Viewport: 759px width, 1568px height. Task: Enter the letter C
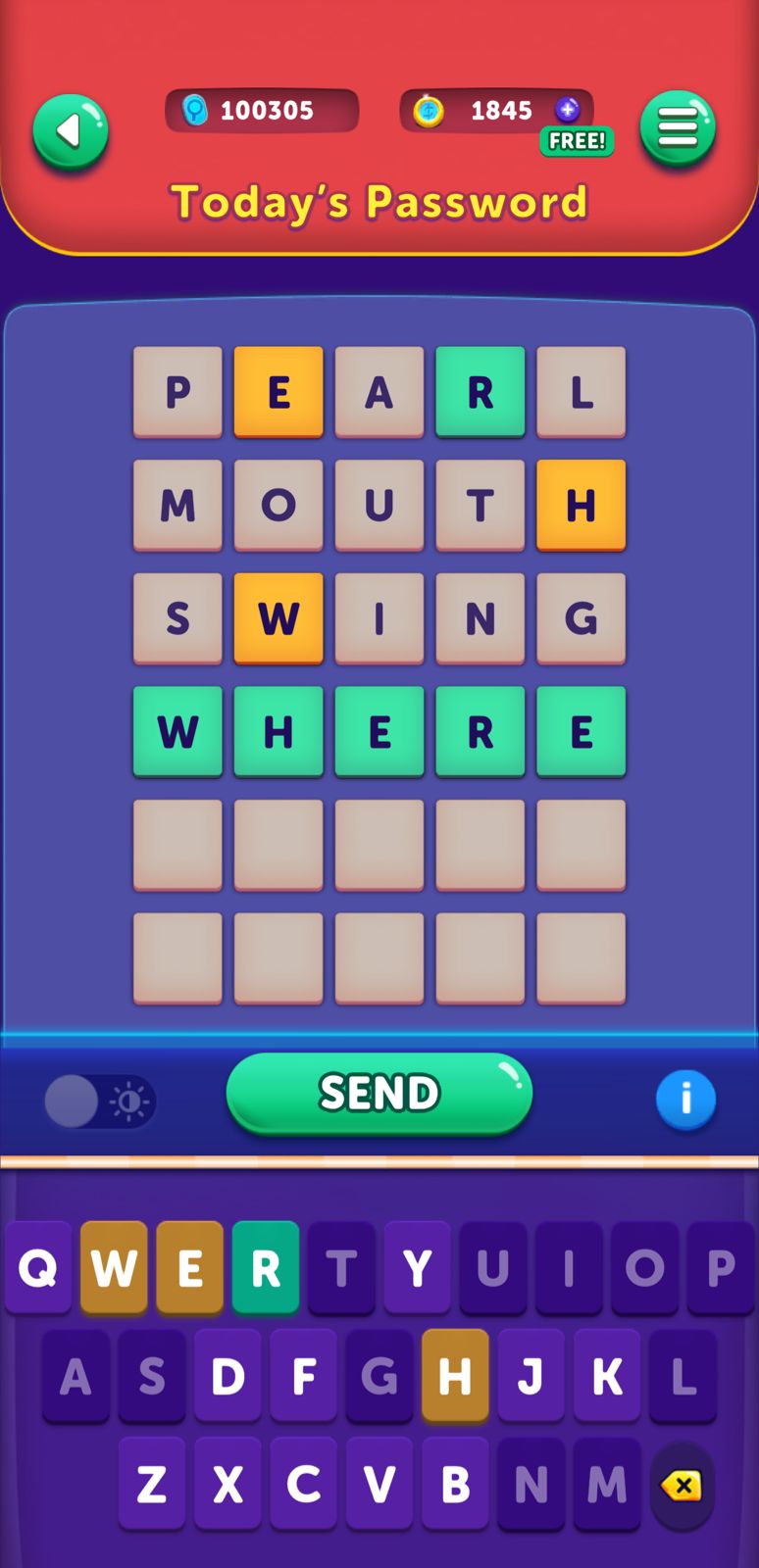pyautogui.click(x=304, y=1484)
